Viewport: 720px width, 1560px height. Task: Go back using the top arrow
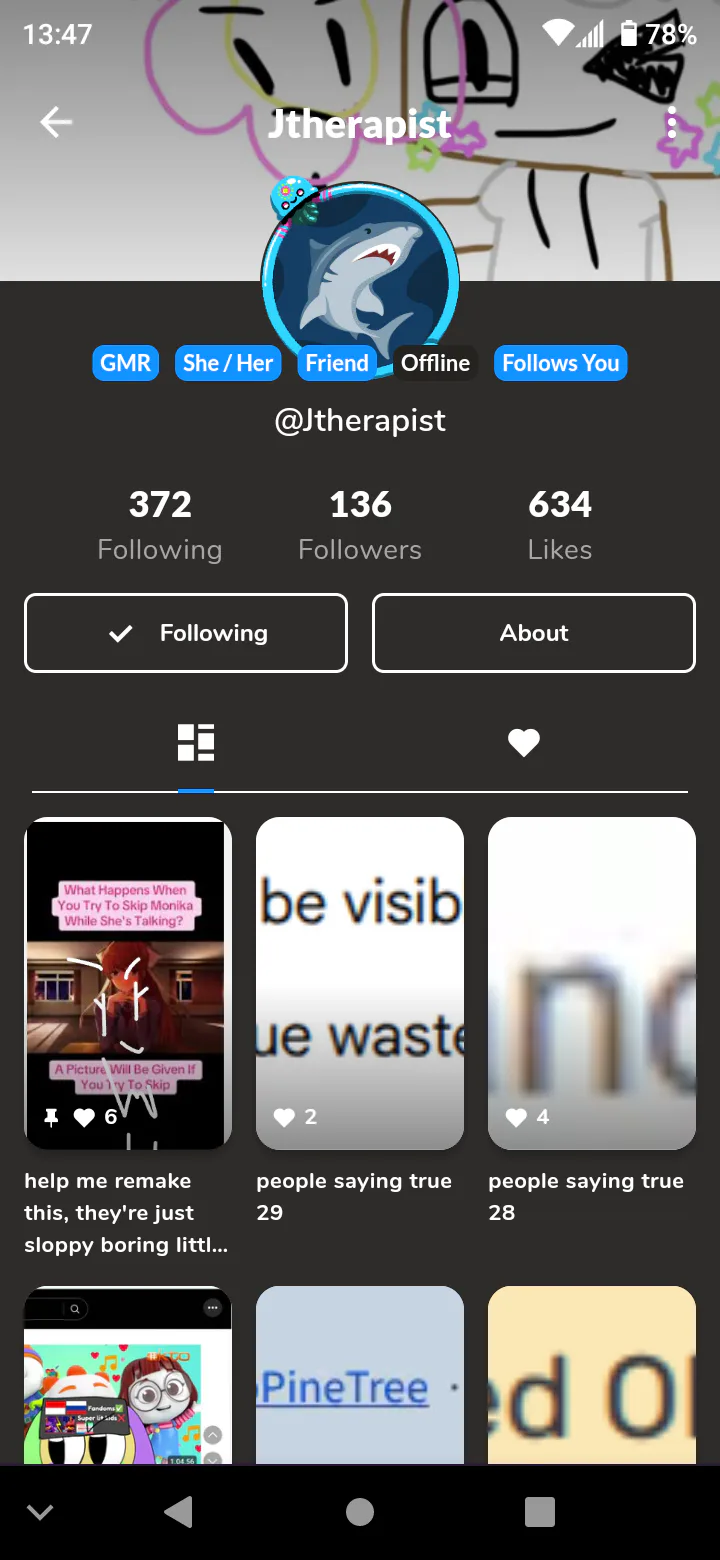(x=56, y=123)
